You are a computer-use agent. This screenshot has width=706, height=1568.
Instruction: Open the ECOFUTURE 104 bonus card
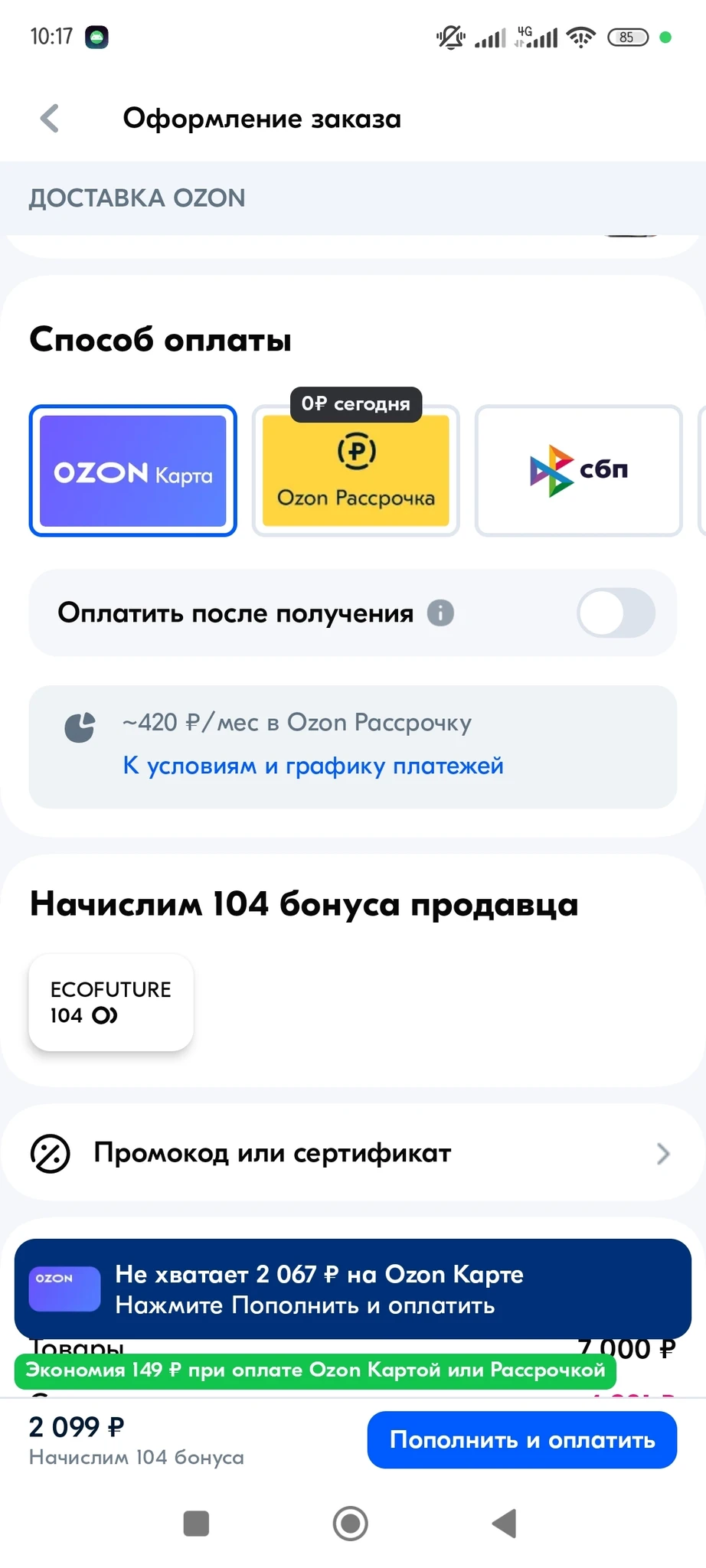click(111, 1002)
